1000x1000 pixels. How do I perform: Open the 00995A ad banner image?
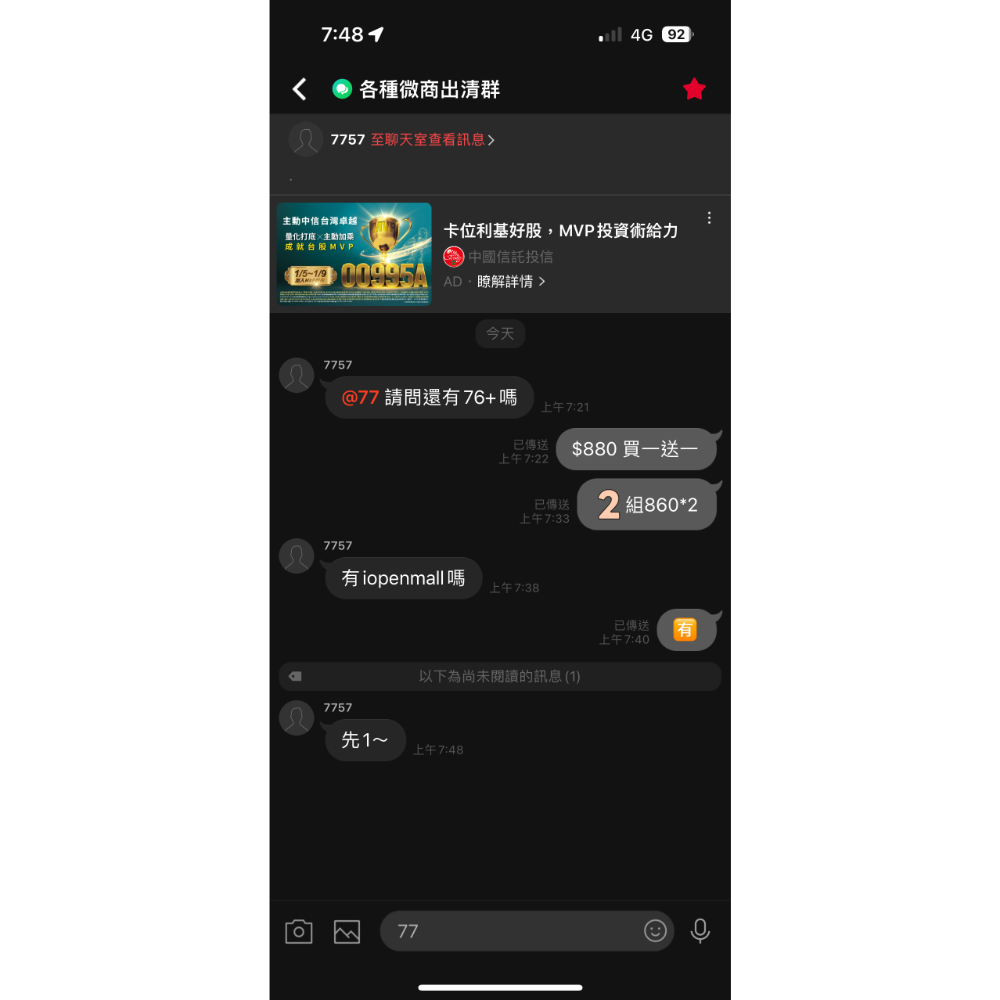click(354, 254)
